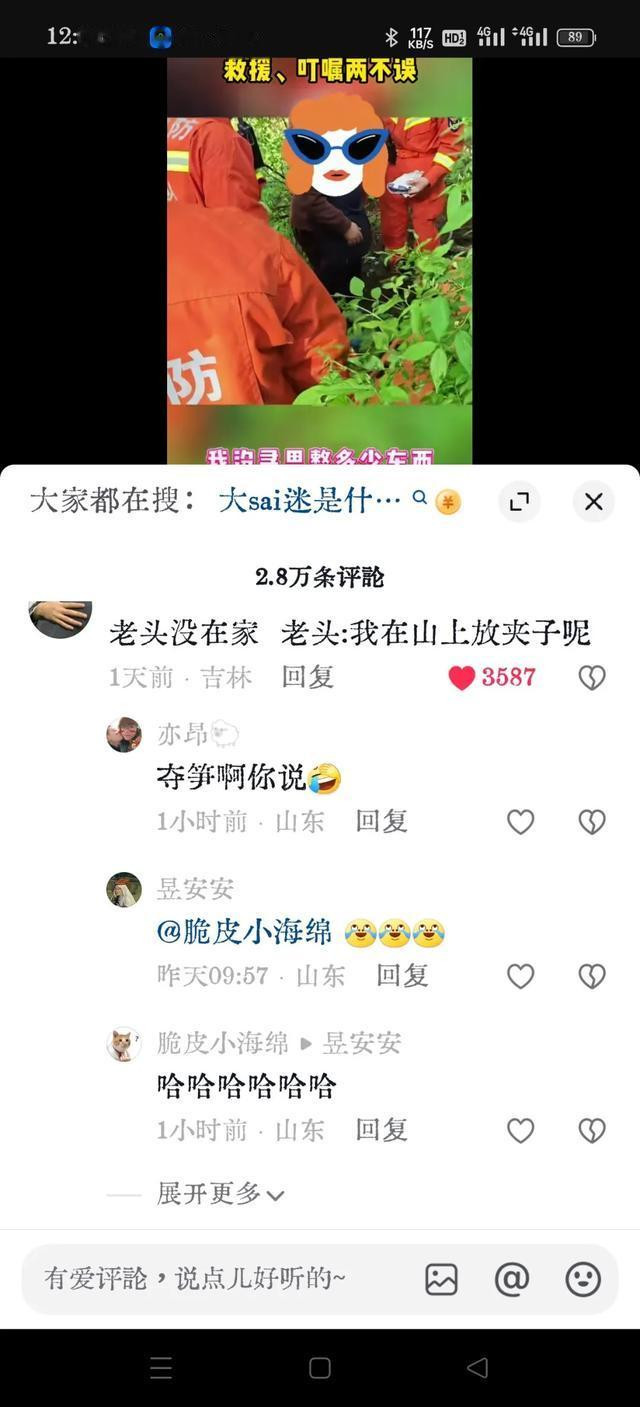640x1407 pixels.
Task: Like 脆皮小海绵's 哈哈哈哈哈哈 reply
Action: [520, 1130]
